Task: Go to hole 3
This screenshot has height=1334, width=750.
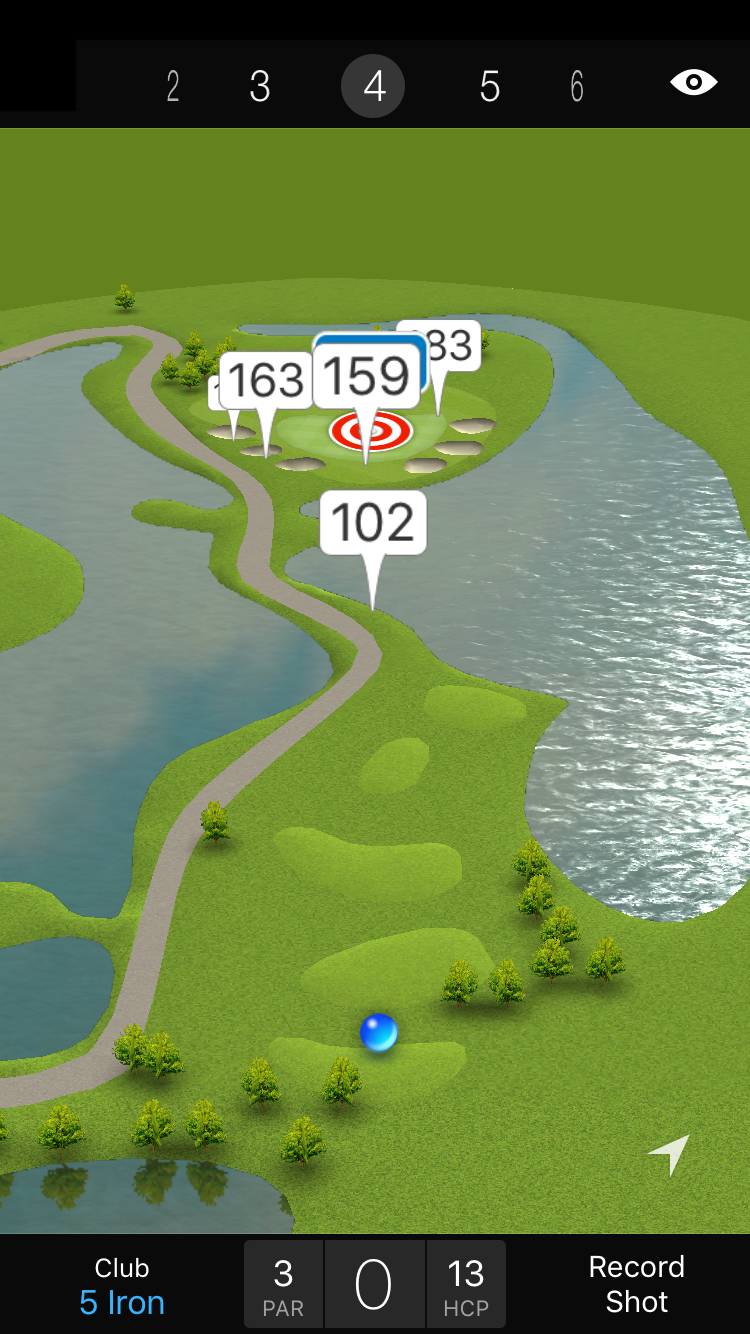Action: click(260, 87)
